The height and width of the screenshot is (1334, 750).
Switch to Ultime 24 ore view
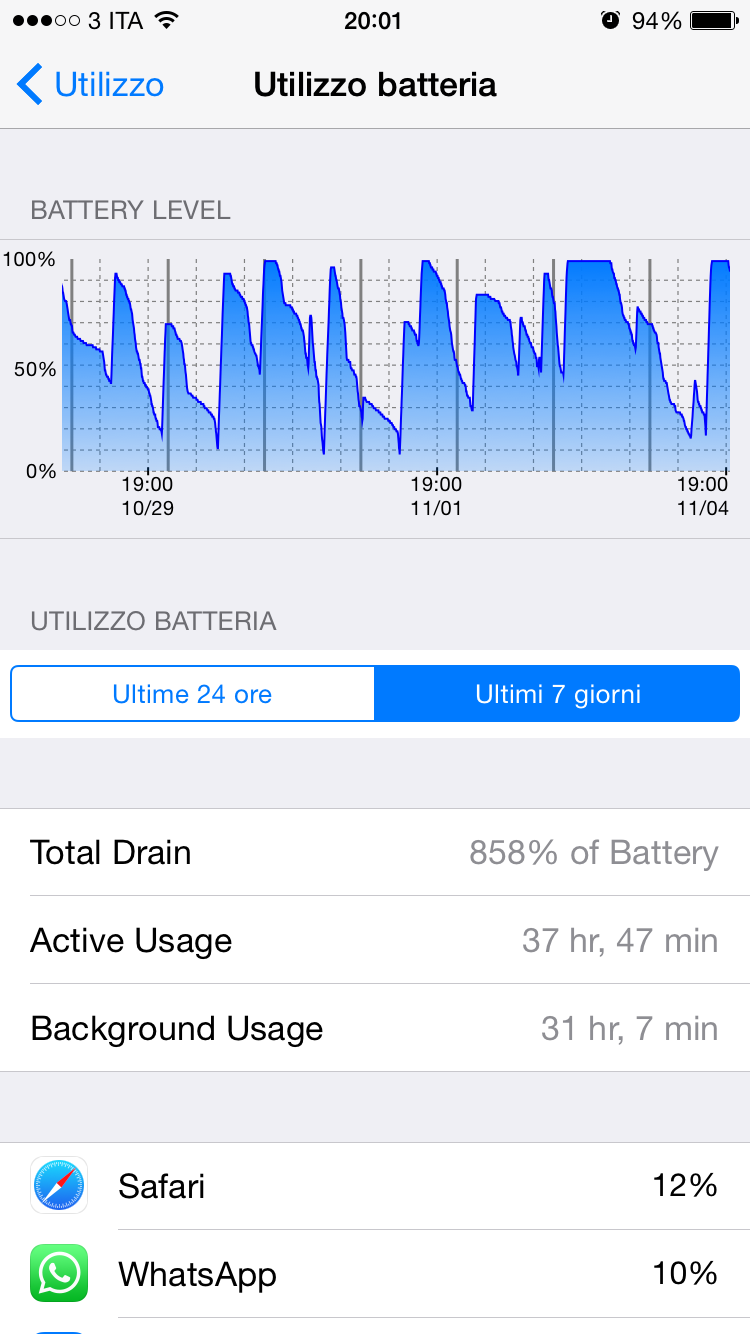point(192,694)
